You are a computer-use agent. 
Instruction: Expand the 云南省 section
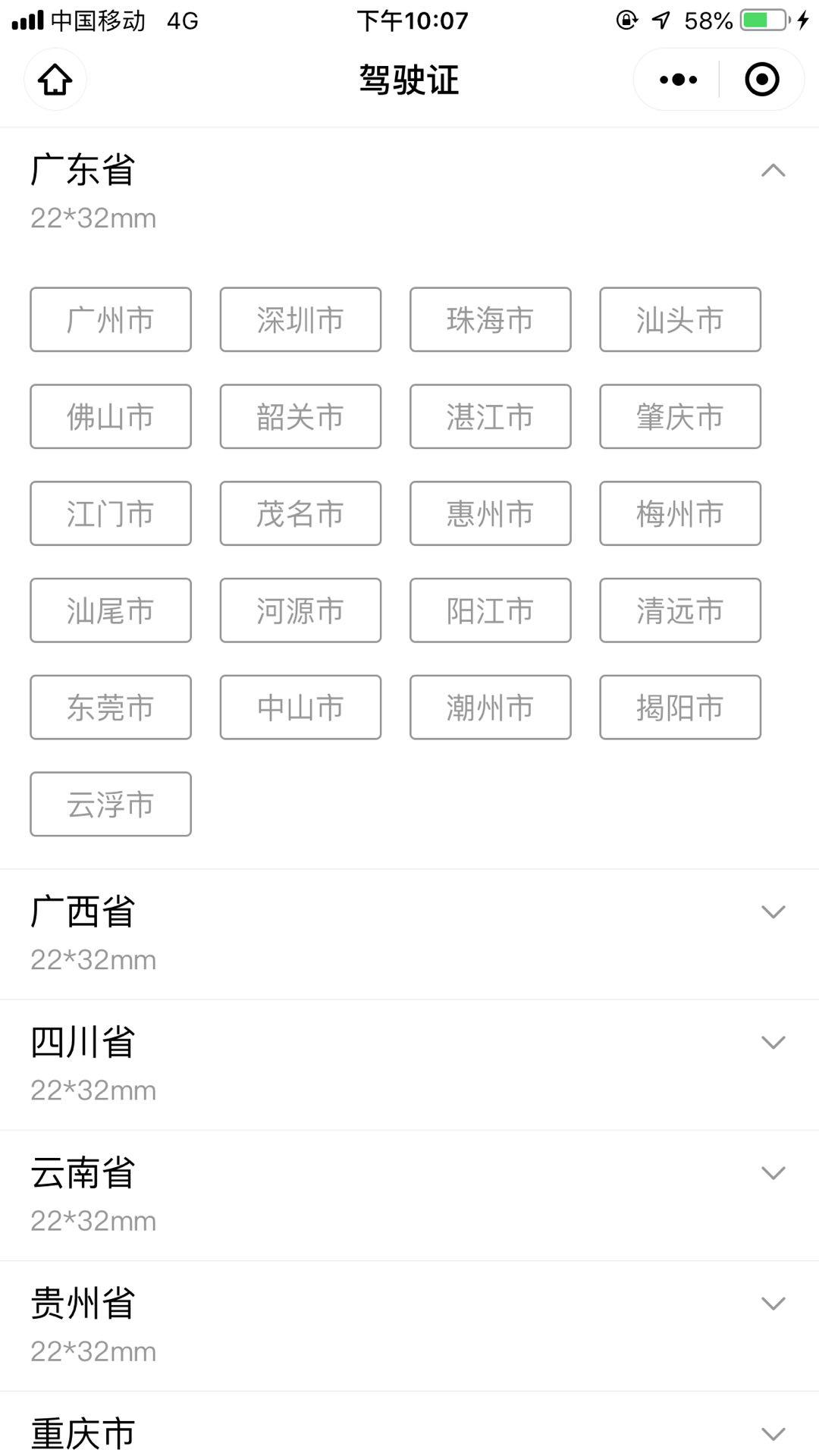(773, 1173)
